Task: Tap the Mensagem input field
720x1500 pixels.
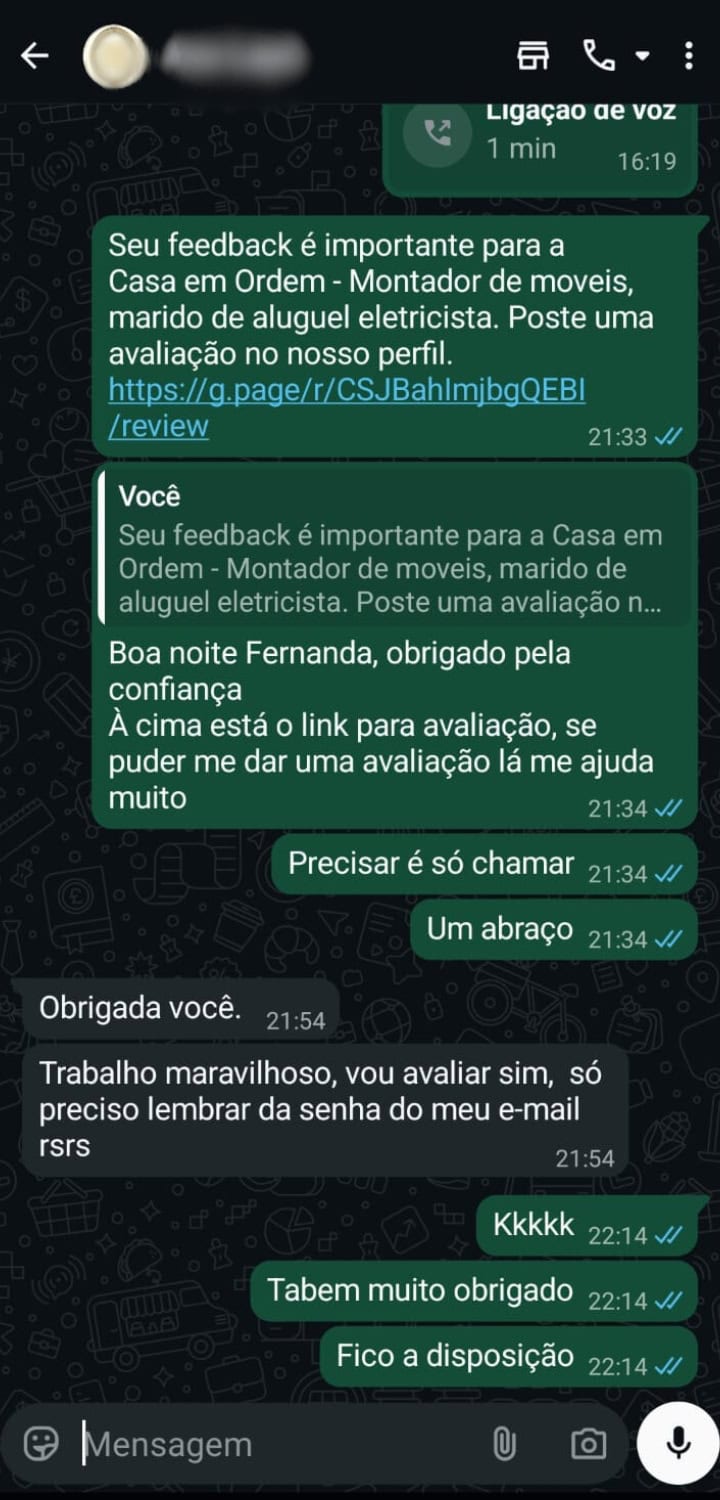Action: click(250, 1443)
